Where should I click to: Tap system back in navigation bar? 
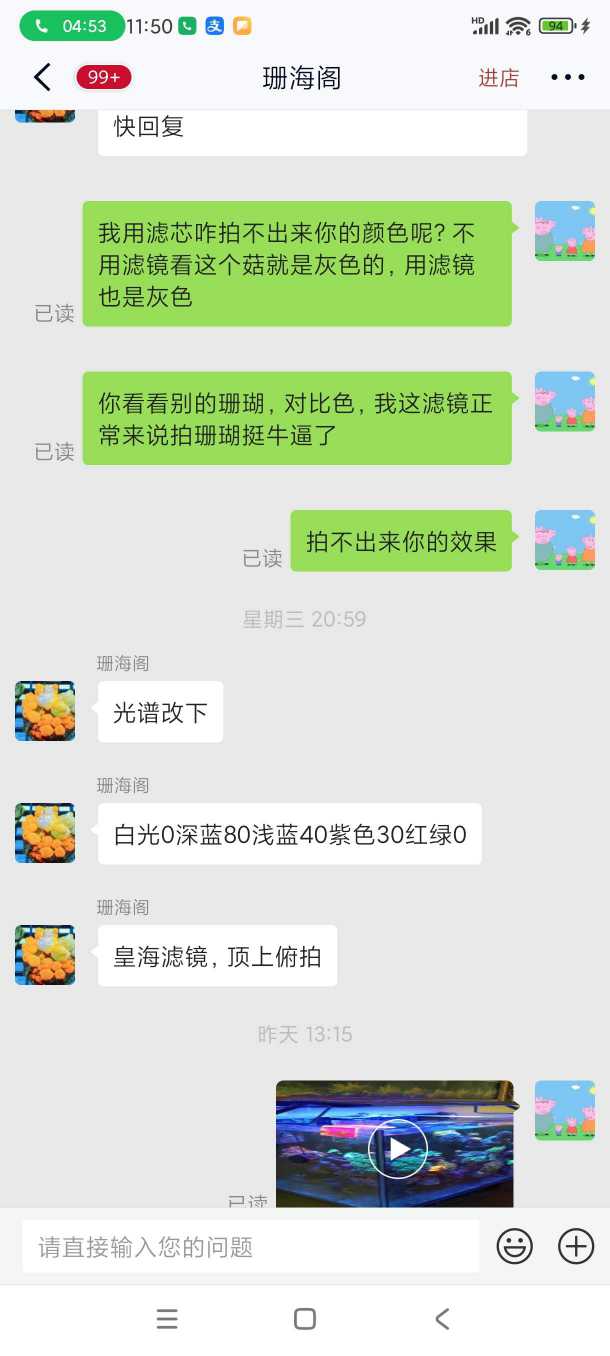click(442, 1319)
